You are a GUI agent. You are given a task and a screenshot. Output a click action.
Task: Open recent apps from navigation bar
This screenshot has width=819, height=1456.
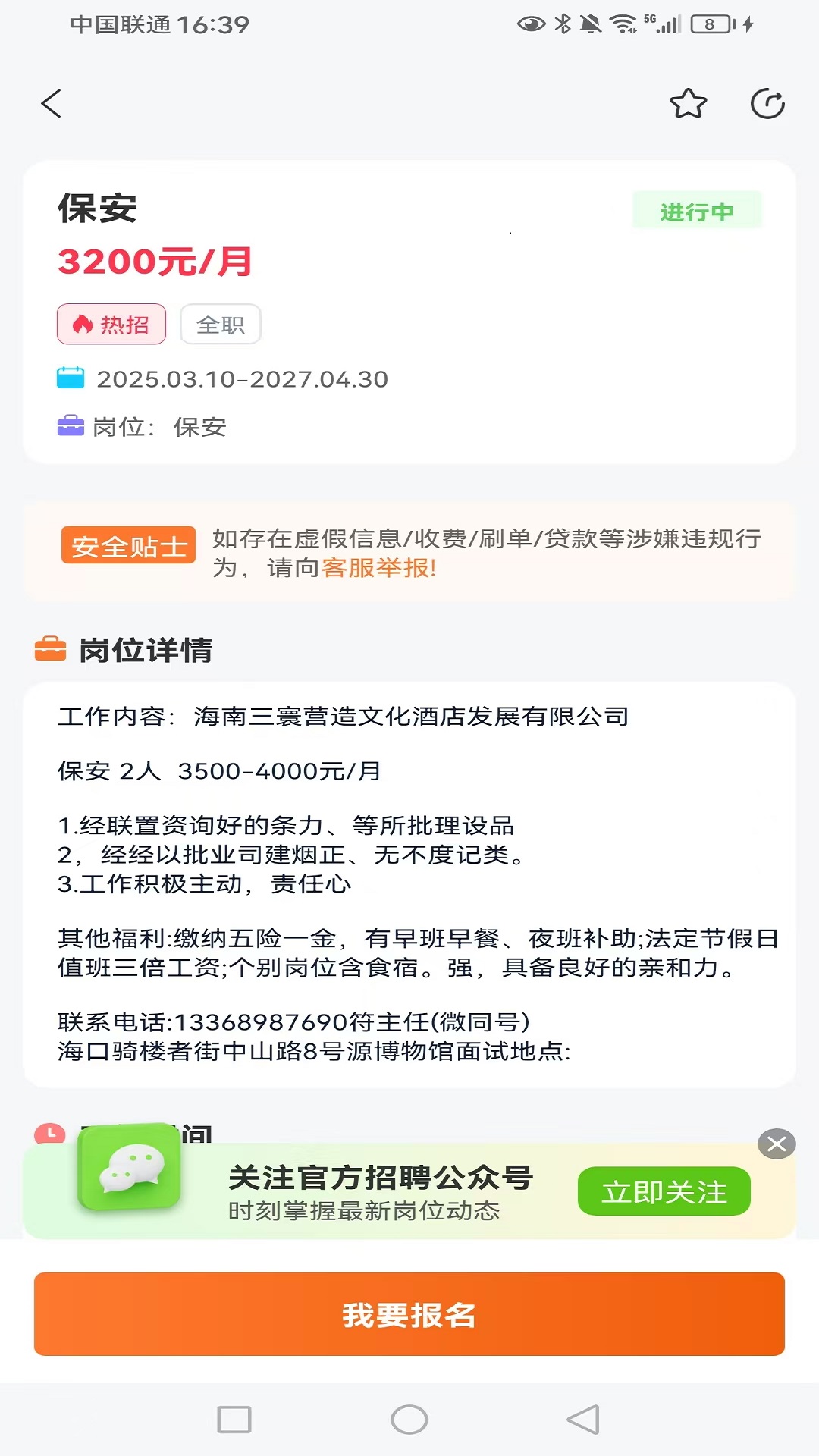coord(234,1420)
